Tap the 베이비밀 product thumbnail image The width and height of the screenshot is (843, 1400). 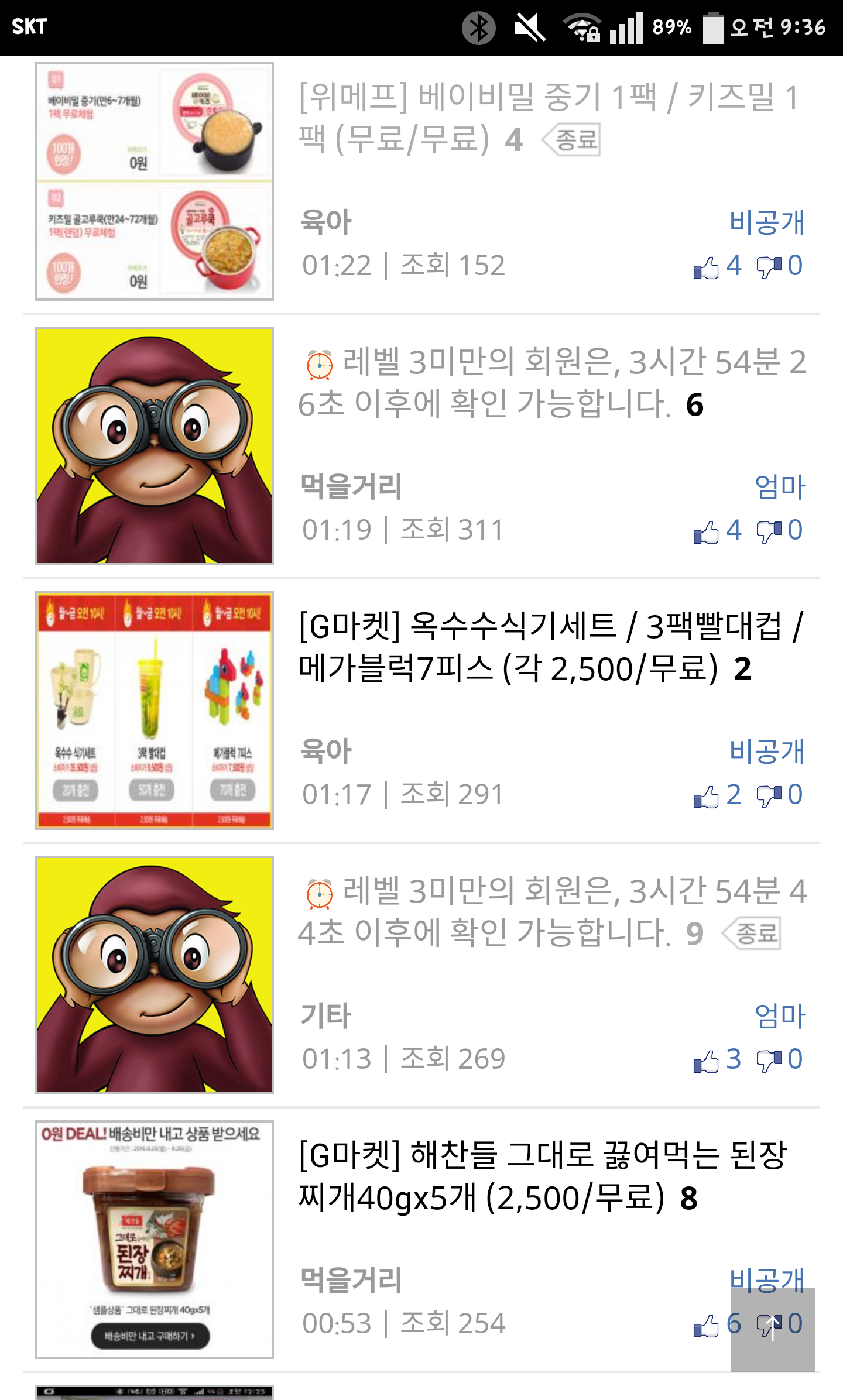click(155, 181)
